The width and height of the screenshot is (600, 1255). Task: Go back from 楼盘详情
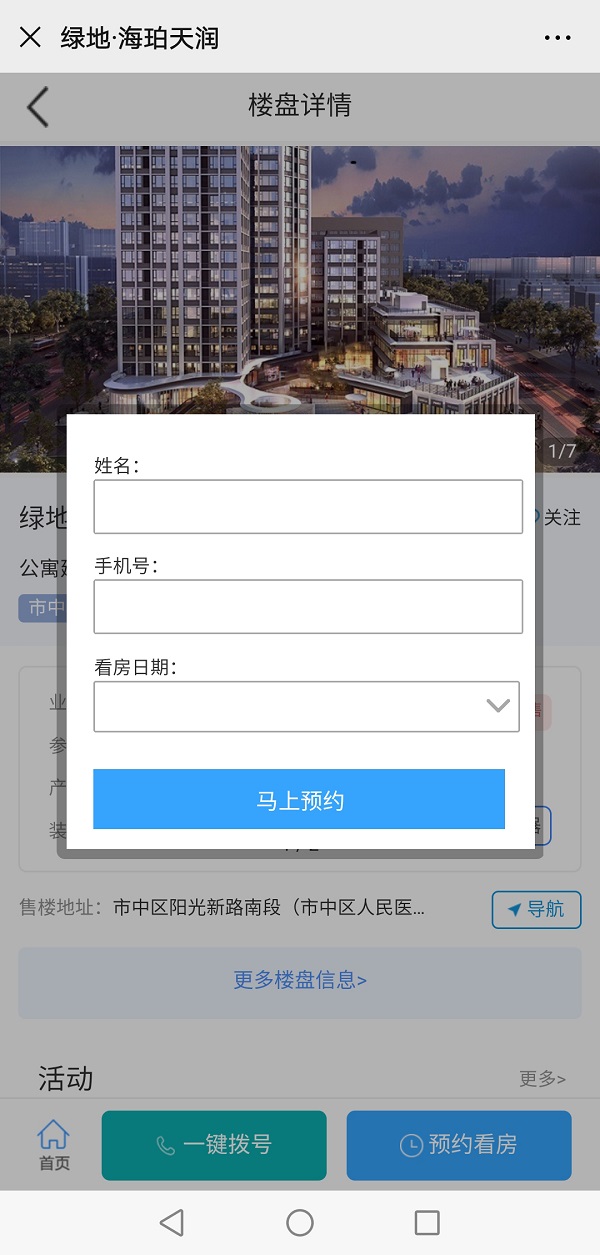(38, 107)
